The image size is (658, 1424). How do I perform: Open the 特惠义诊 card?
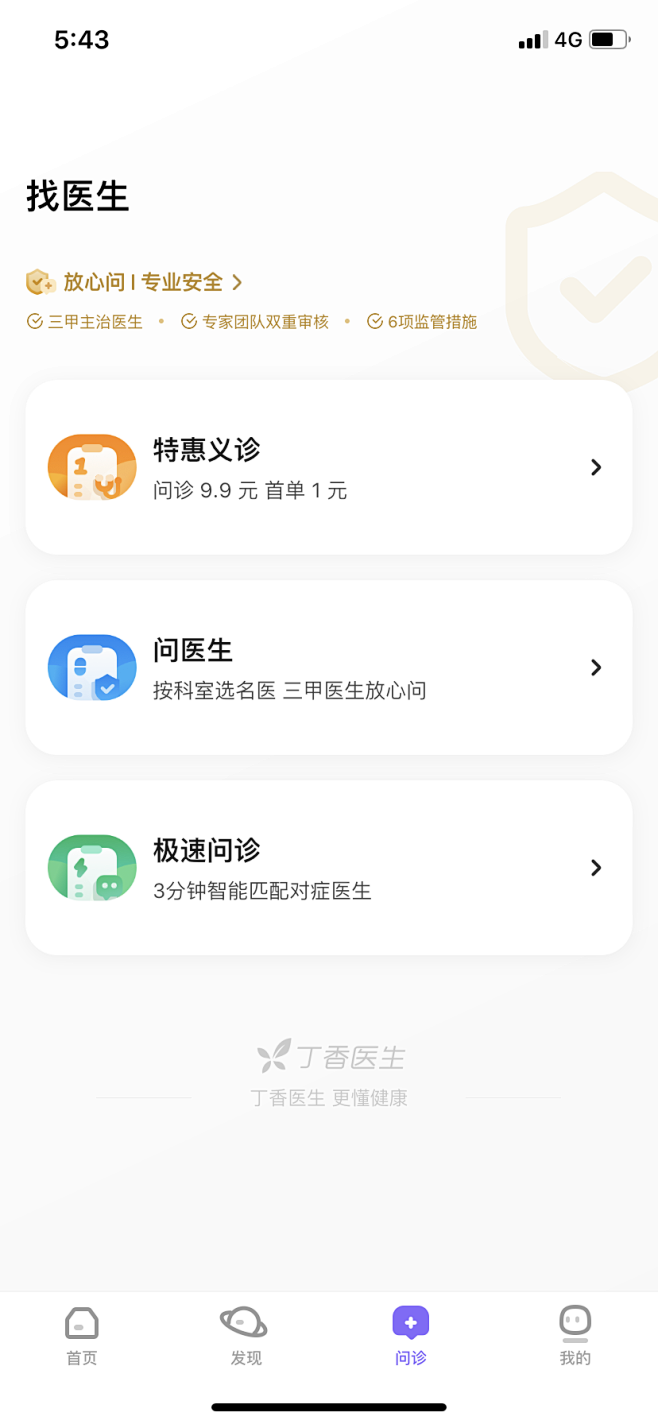click(x=329, y=467)
